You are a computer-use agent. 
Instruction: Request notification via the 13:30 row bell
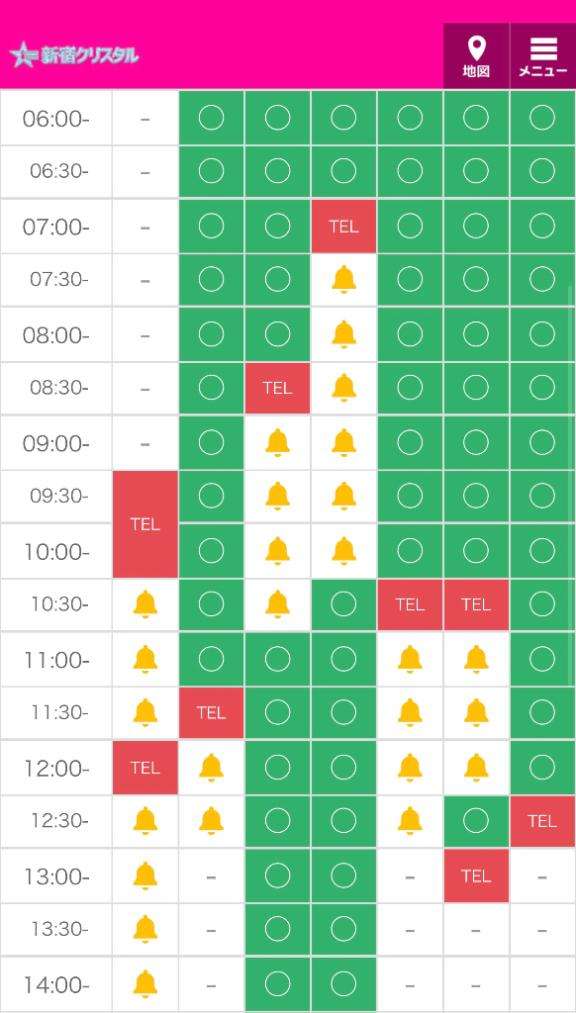tap(145, 929)
